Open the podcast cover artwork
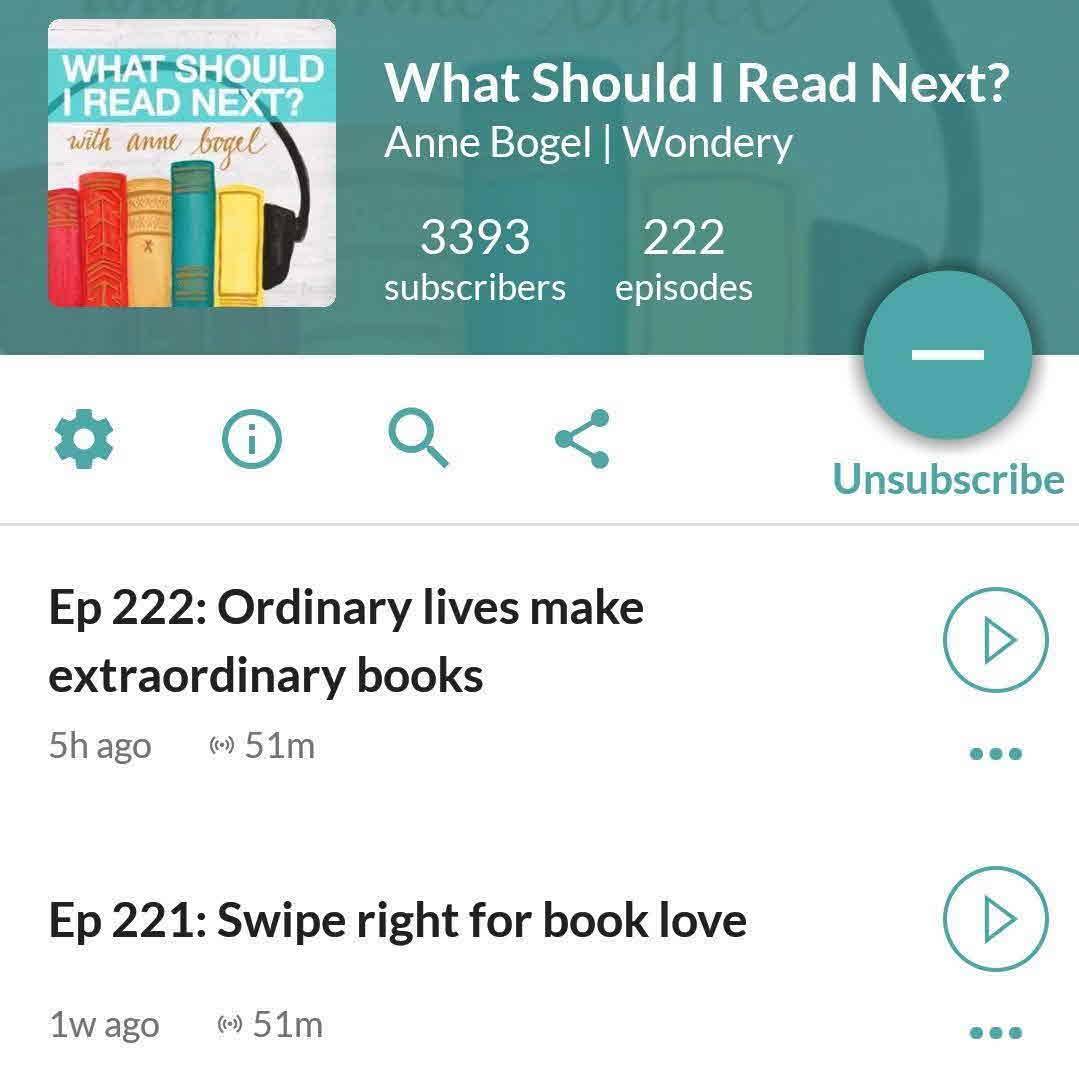This screenshot has height=1079, width=1079. [x=192, y=163]
